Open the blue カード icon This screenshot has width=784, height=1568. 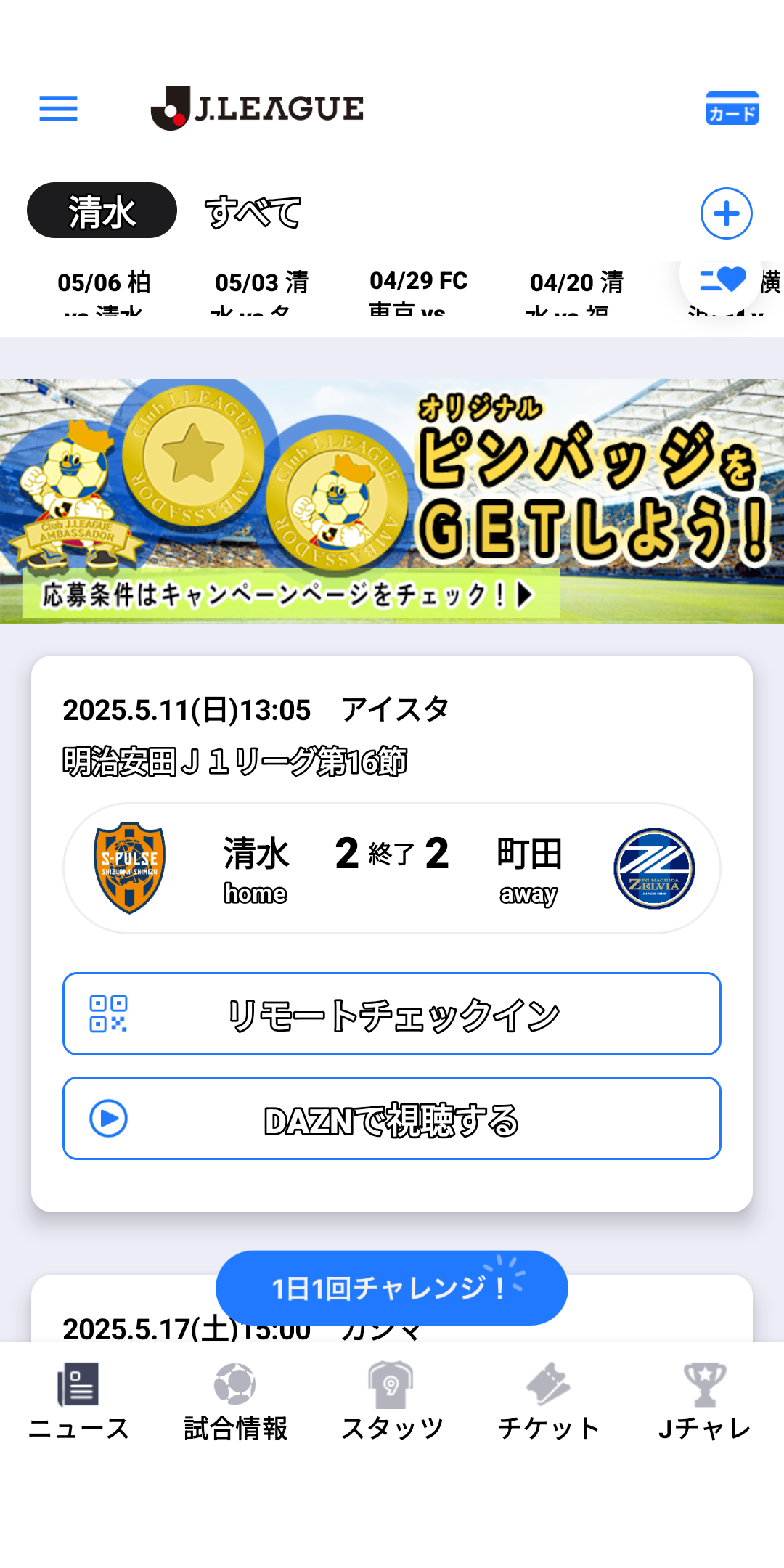(732, 108)
